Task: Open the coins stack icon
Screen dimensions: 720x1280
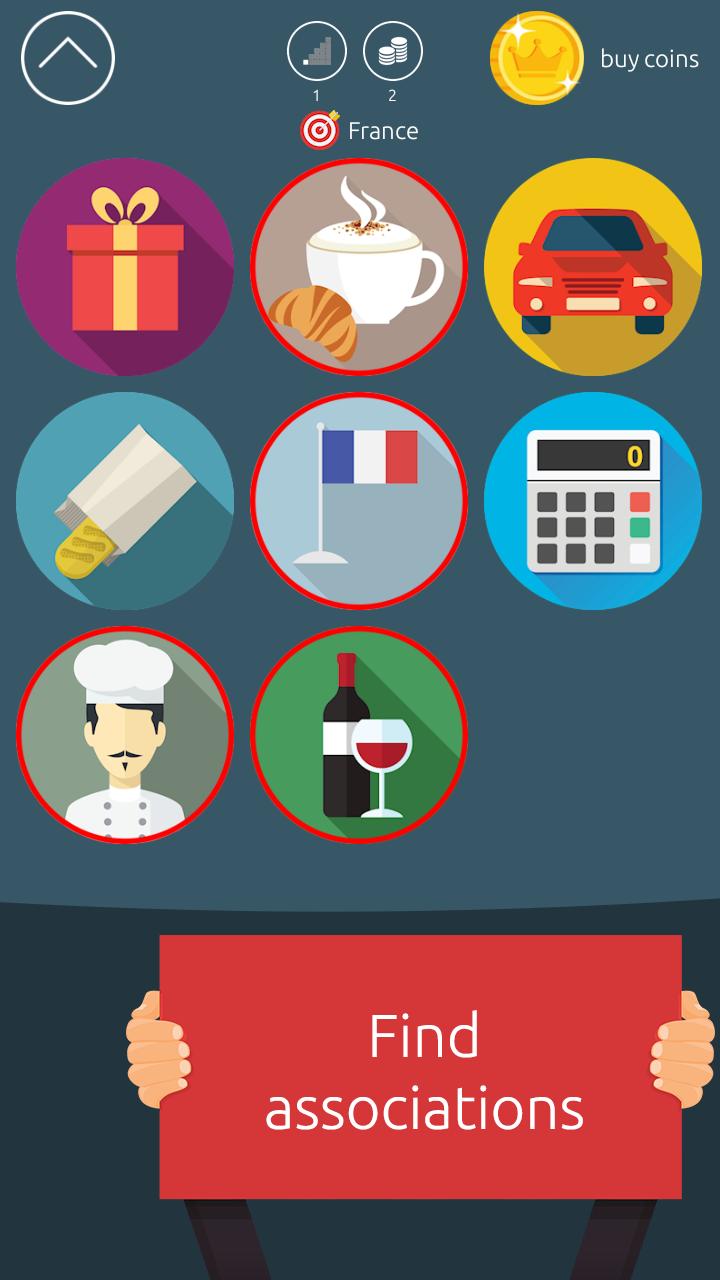Action: [392, 51]
